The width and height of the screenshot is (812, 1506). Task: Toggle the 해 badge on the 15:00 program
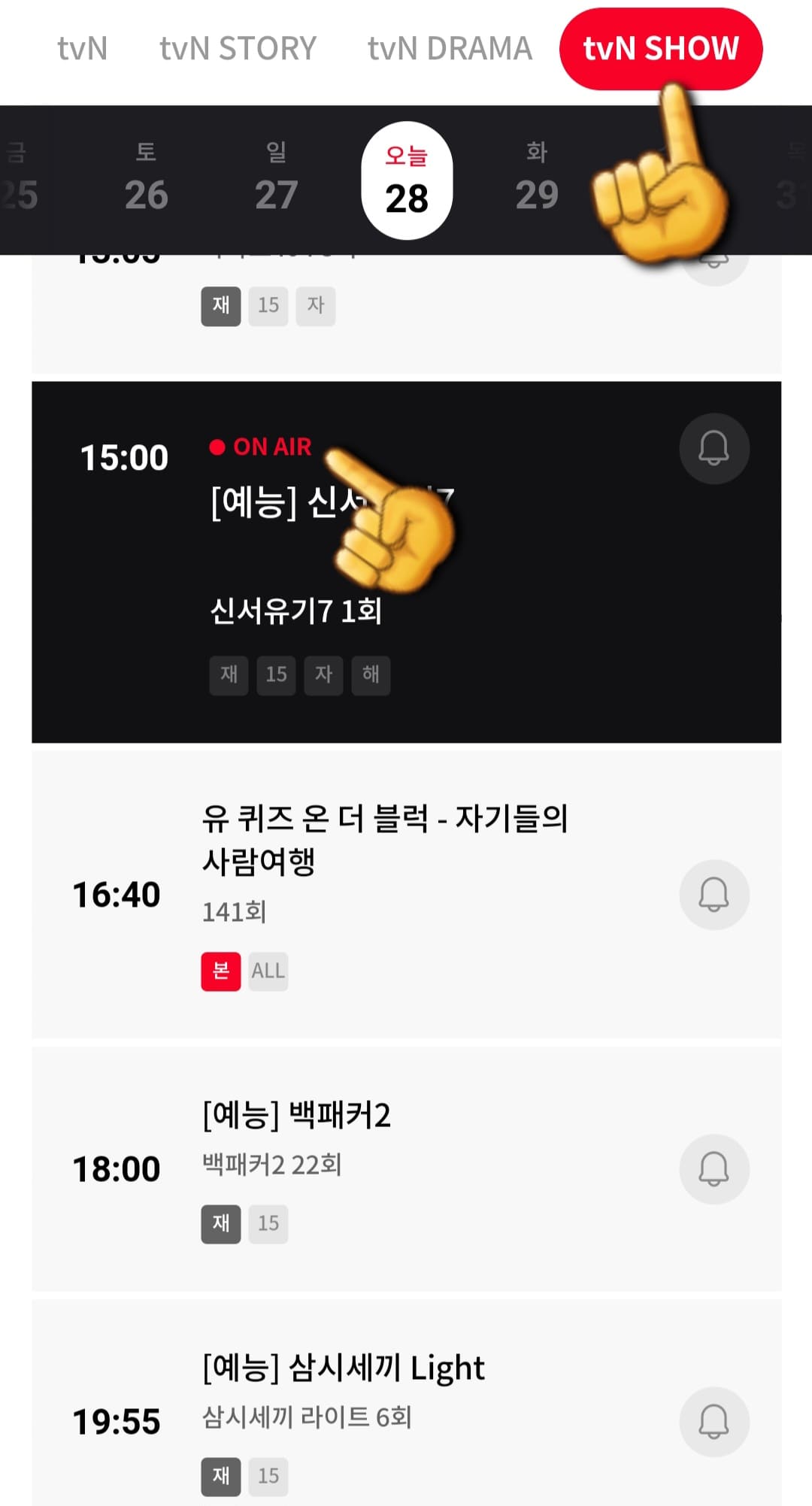pos(371,674)
